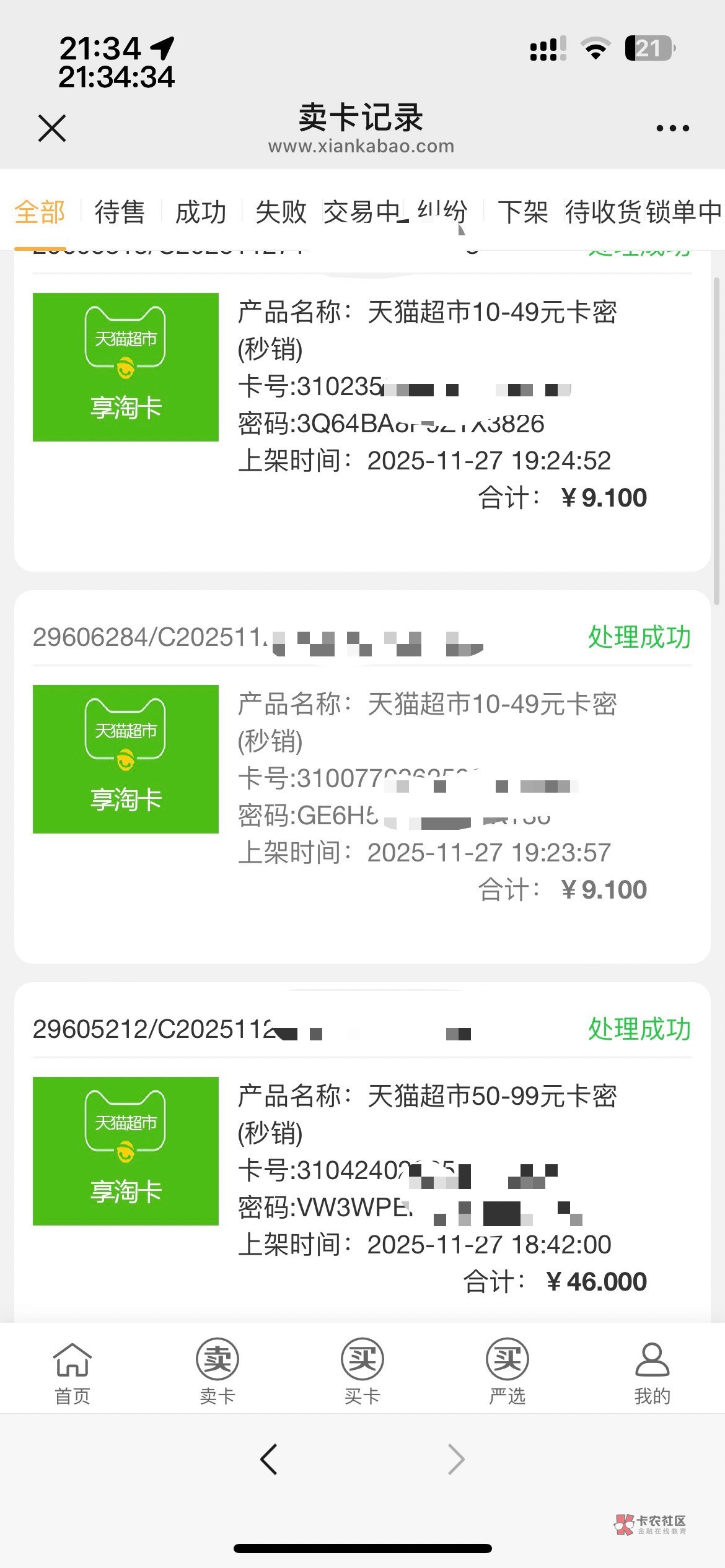Show 失败 records
Viewport: 725px width, 1568px height.
click(x=281, y=212)
